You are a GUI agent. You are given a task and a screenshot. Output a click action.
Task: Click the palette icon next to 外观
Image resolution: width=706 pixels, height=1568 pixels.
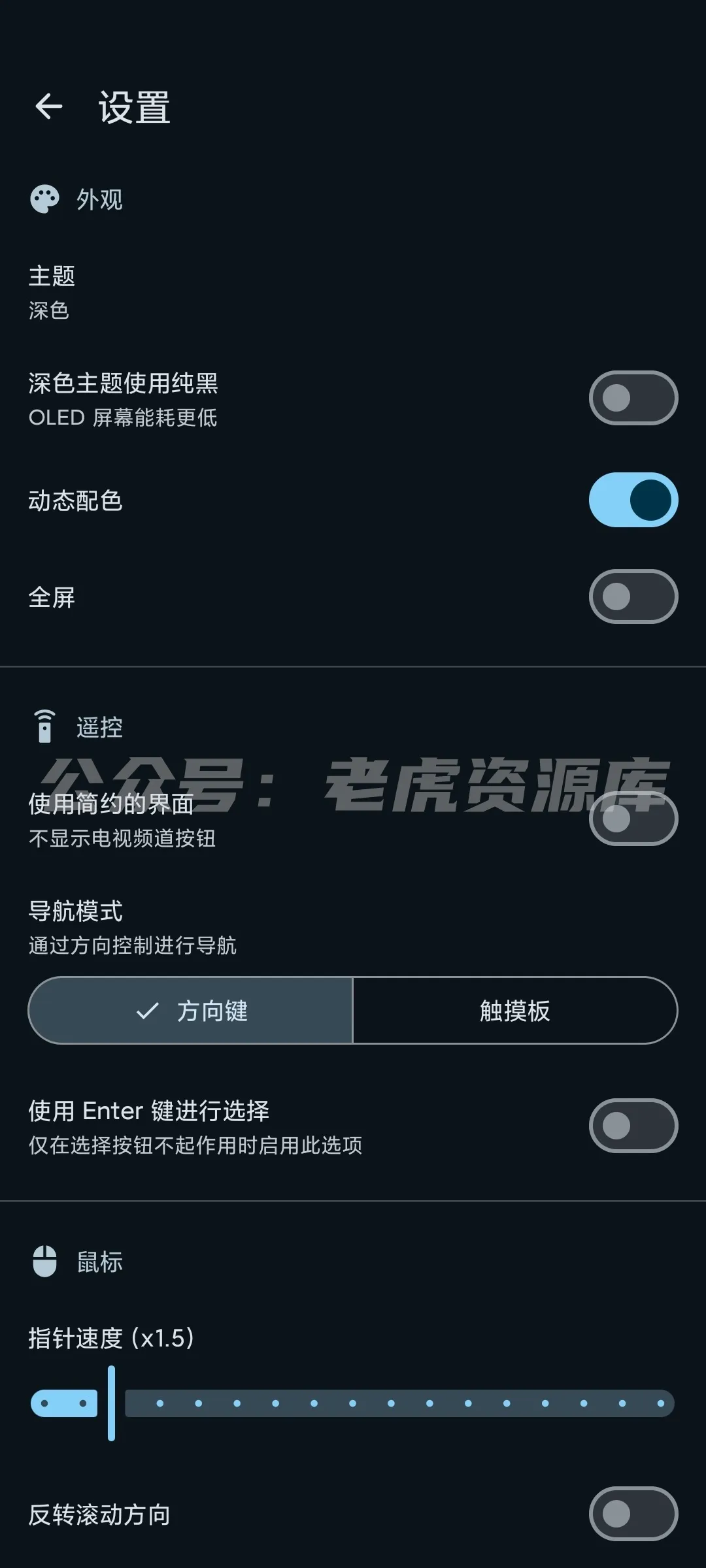44,200
